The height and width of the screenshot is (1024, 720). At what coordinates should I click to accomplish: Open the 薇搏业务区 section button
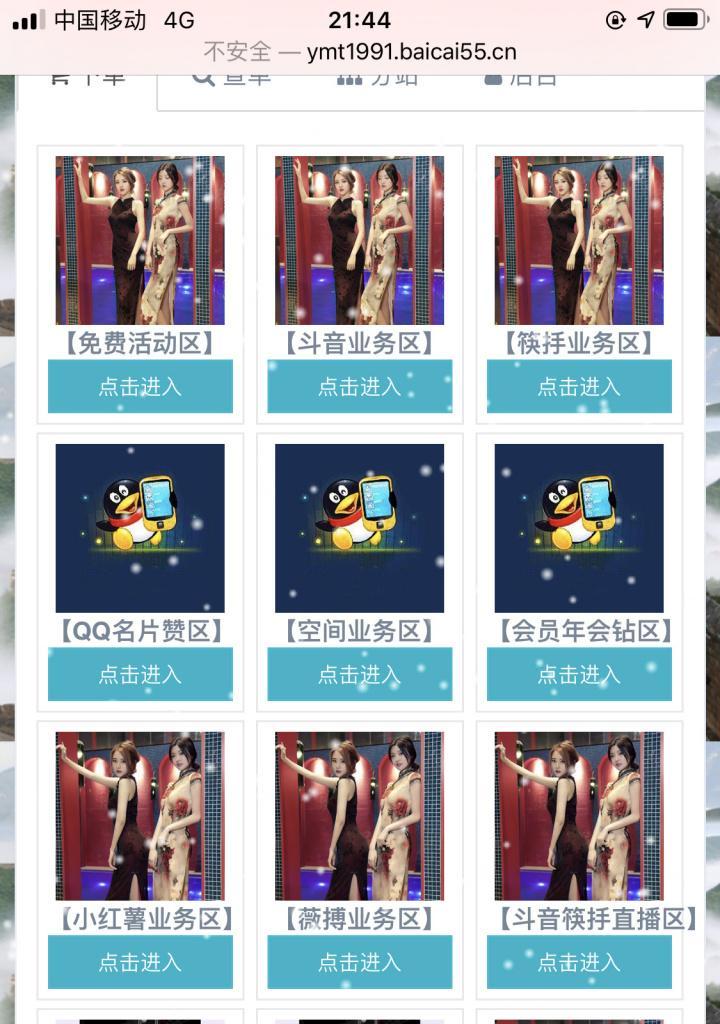click(359, 962)
